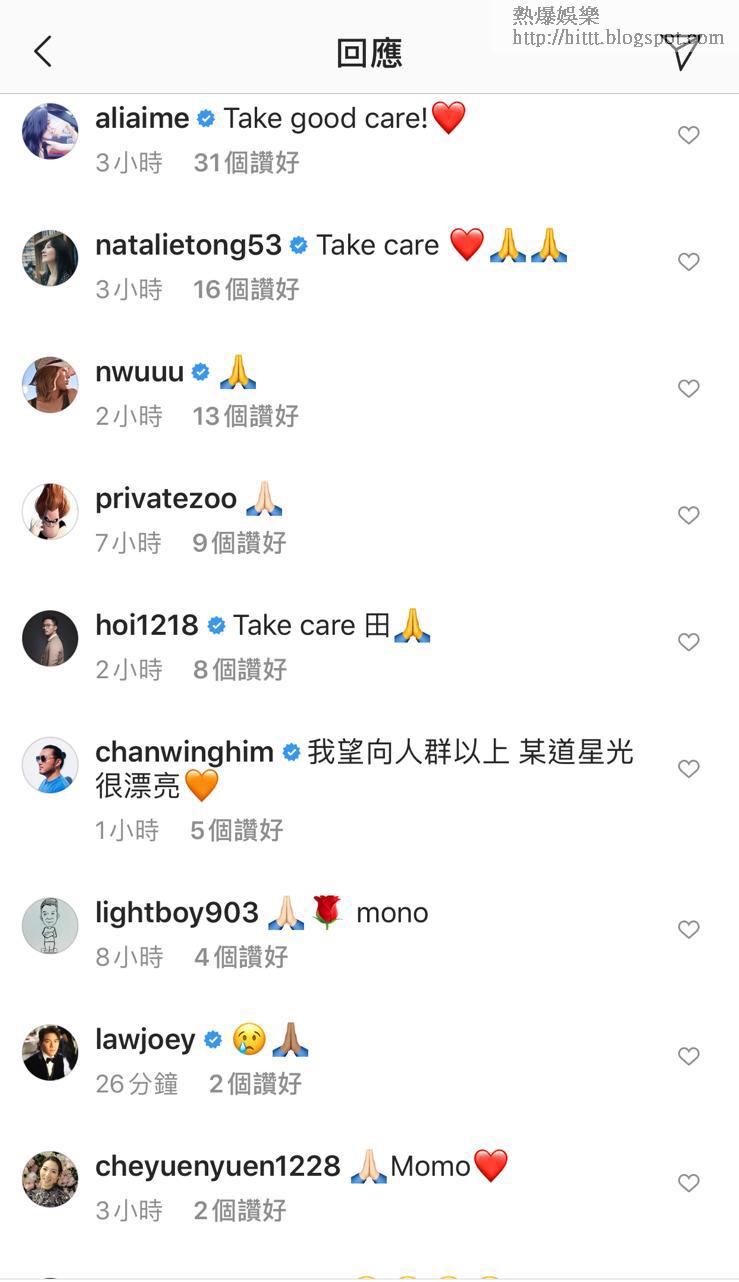Screen dimensions: 739x1282
Task: Like the comment from privatezoo
Action: [x=688, y=515]
